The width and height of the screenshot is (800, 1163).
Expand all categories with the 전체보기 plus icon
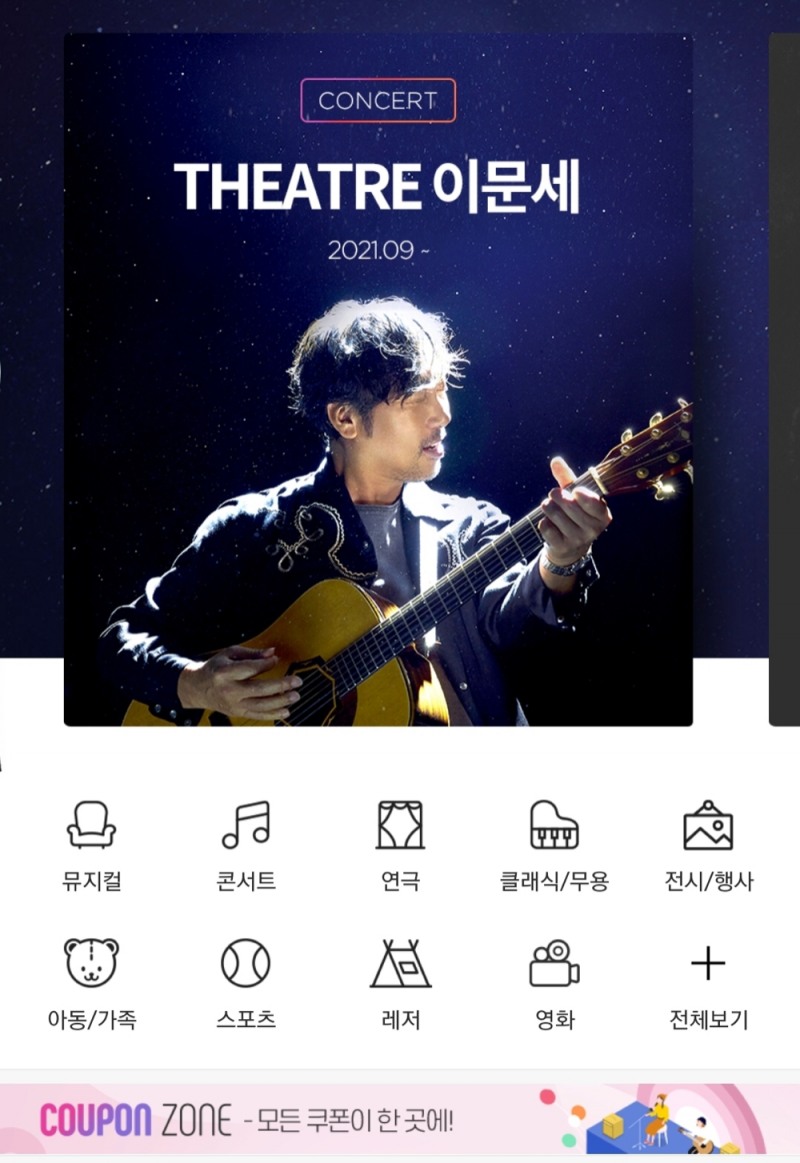click(710, 964)
